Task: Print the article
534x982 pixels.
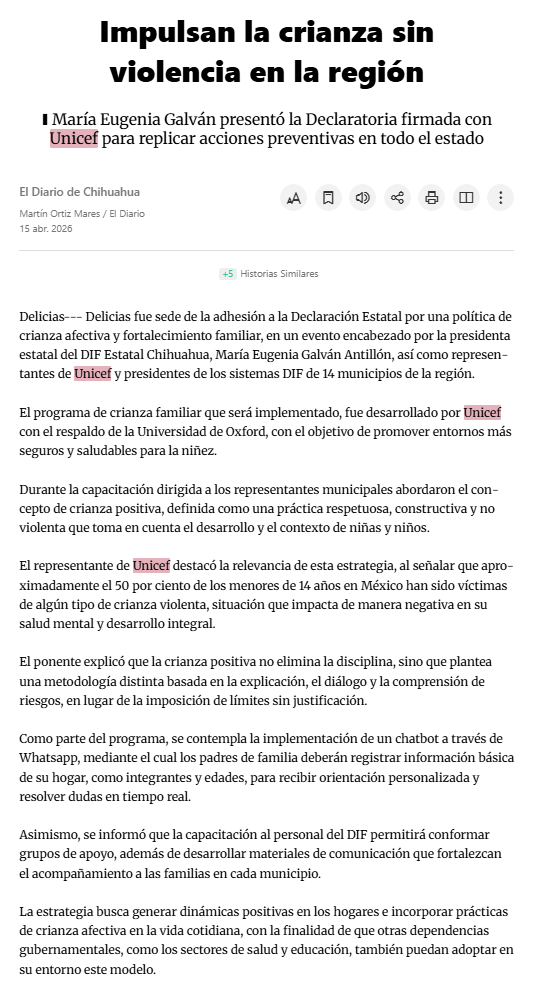Action: 431,198
